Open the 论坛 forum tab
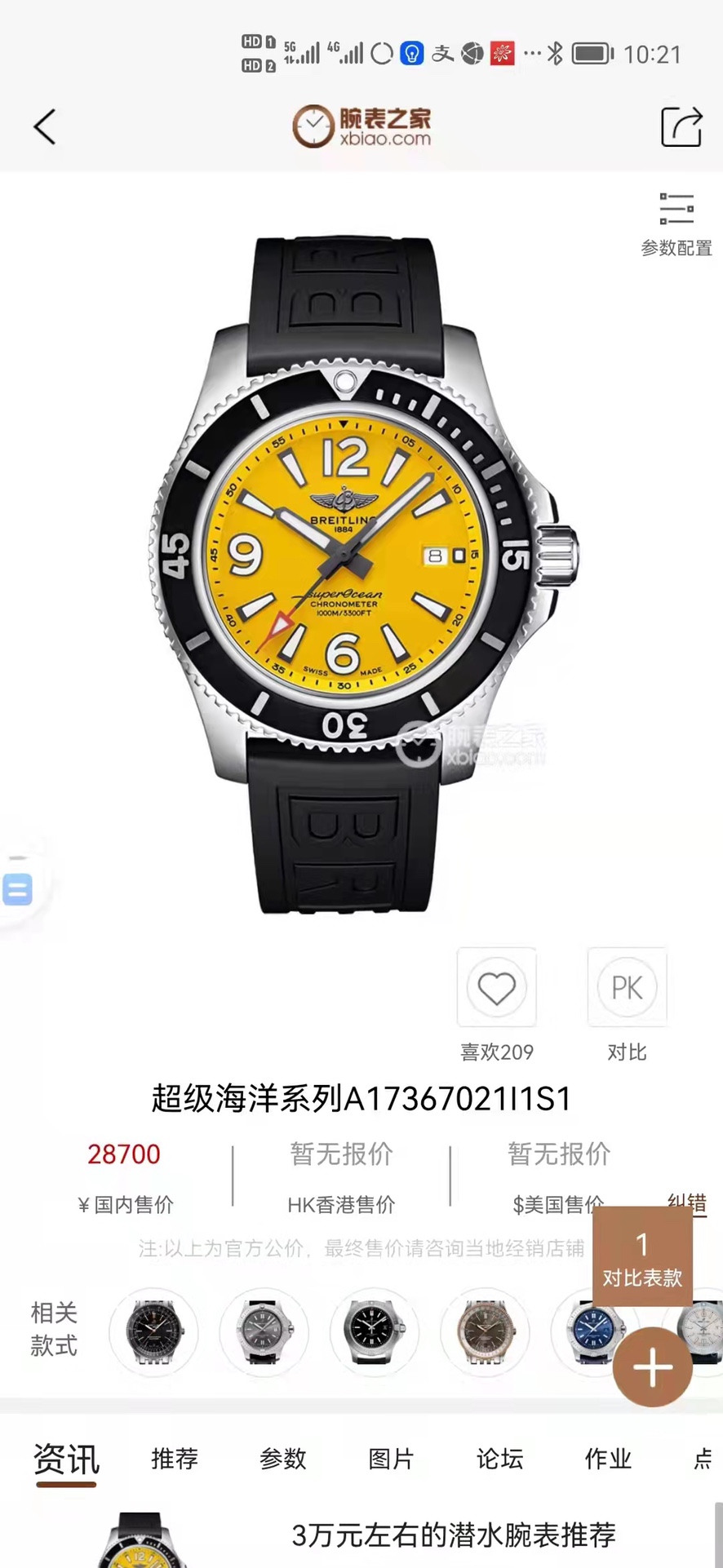This screenshot has height=1568, width=723. tap(499, 1459)
